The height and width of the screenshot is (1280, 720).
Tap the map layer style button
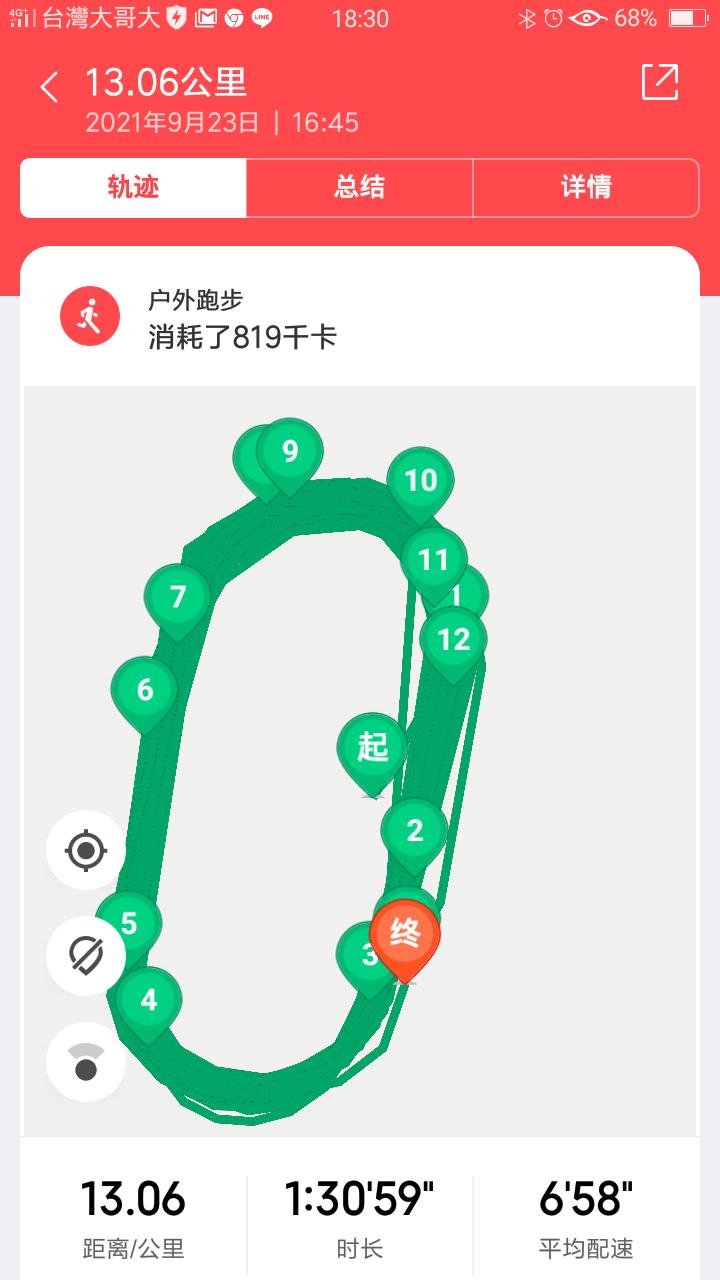tap(86, 1062)
